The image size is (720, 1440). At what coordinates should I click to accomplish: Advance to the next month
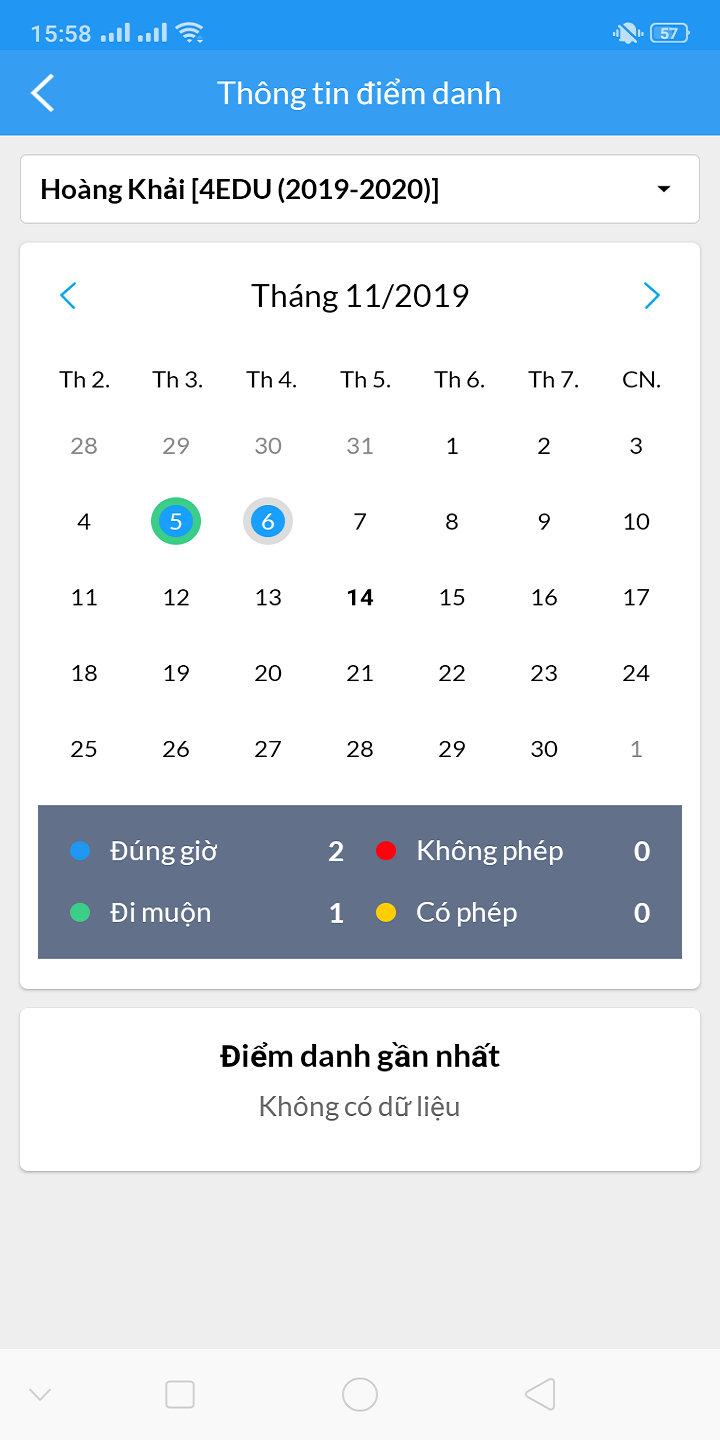(x=652, y=296)
